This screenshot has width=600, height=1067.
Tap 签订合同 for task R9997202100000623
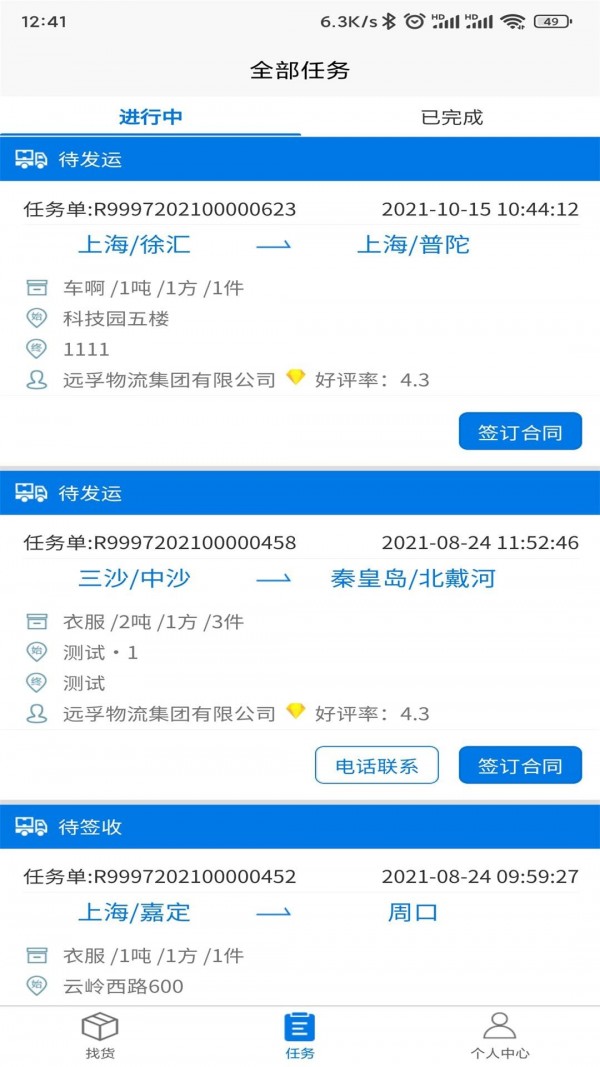pyautogui.click(x=520, y=432)
